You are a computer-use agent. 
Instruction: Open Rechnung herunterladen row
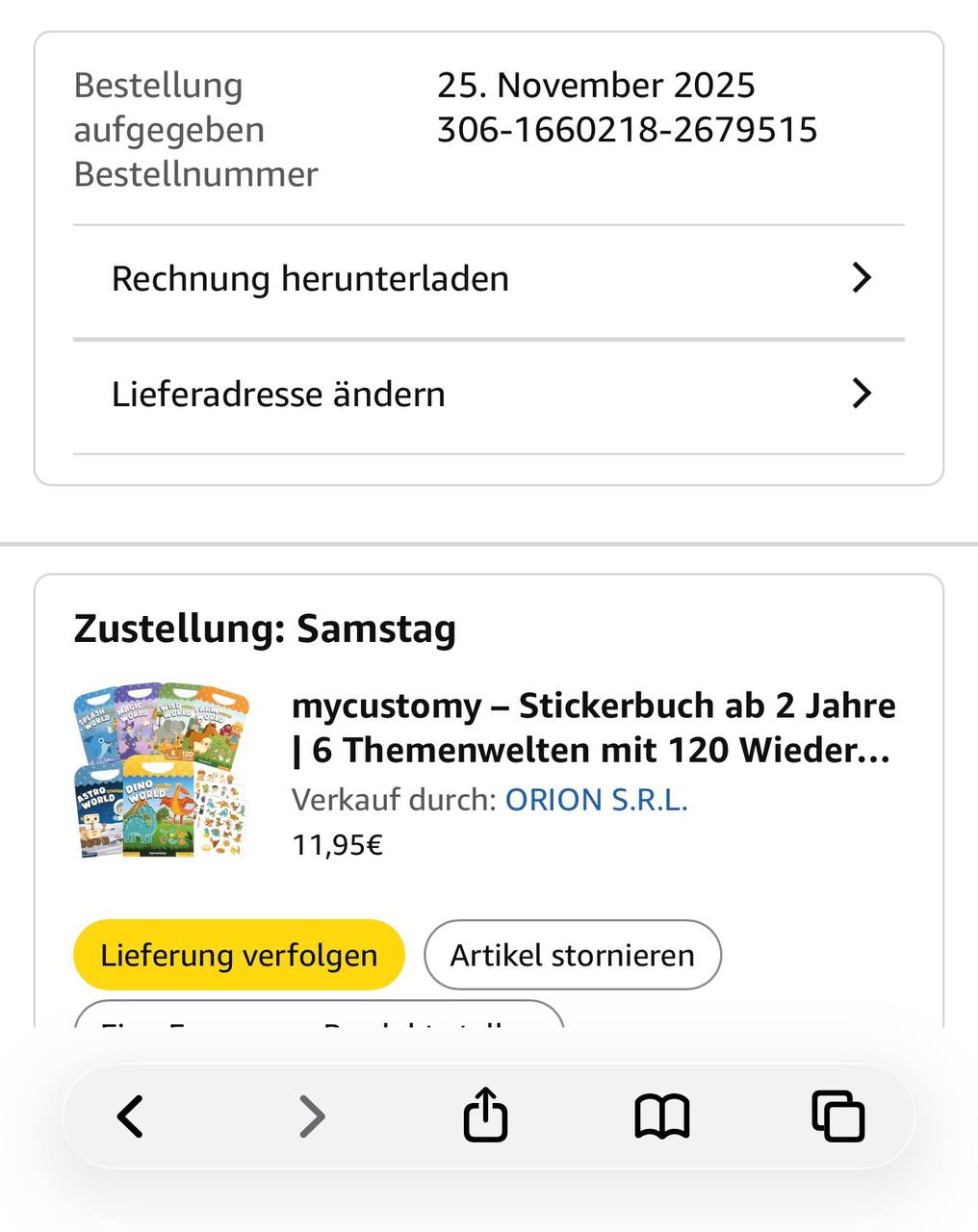click(x=488, y=279)
